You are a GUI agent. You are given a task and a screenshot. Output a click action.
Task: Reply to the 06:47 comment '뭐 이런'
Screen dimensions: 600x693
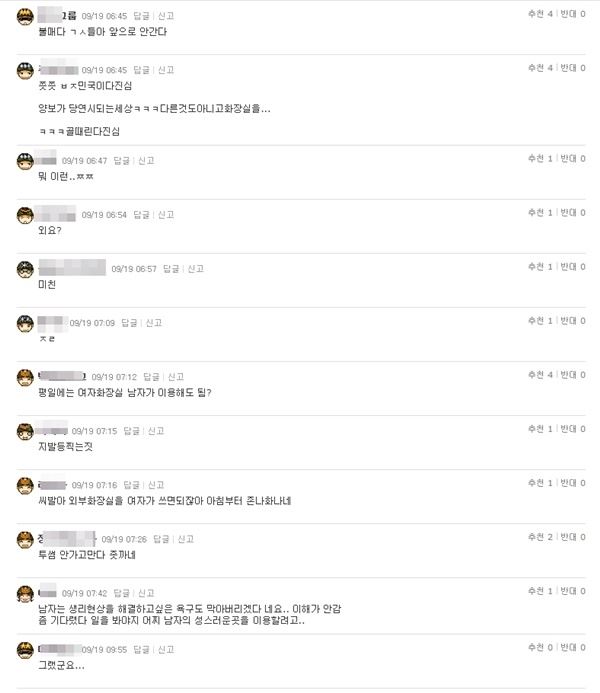(x=121, y=160)
